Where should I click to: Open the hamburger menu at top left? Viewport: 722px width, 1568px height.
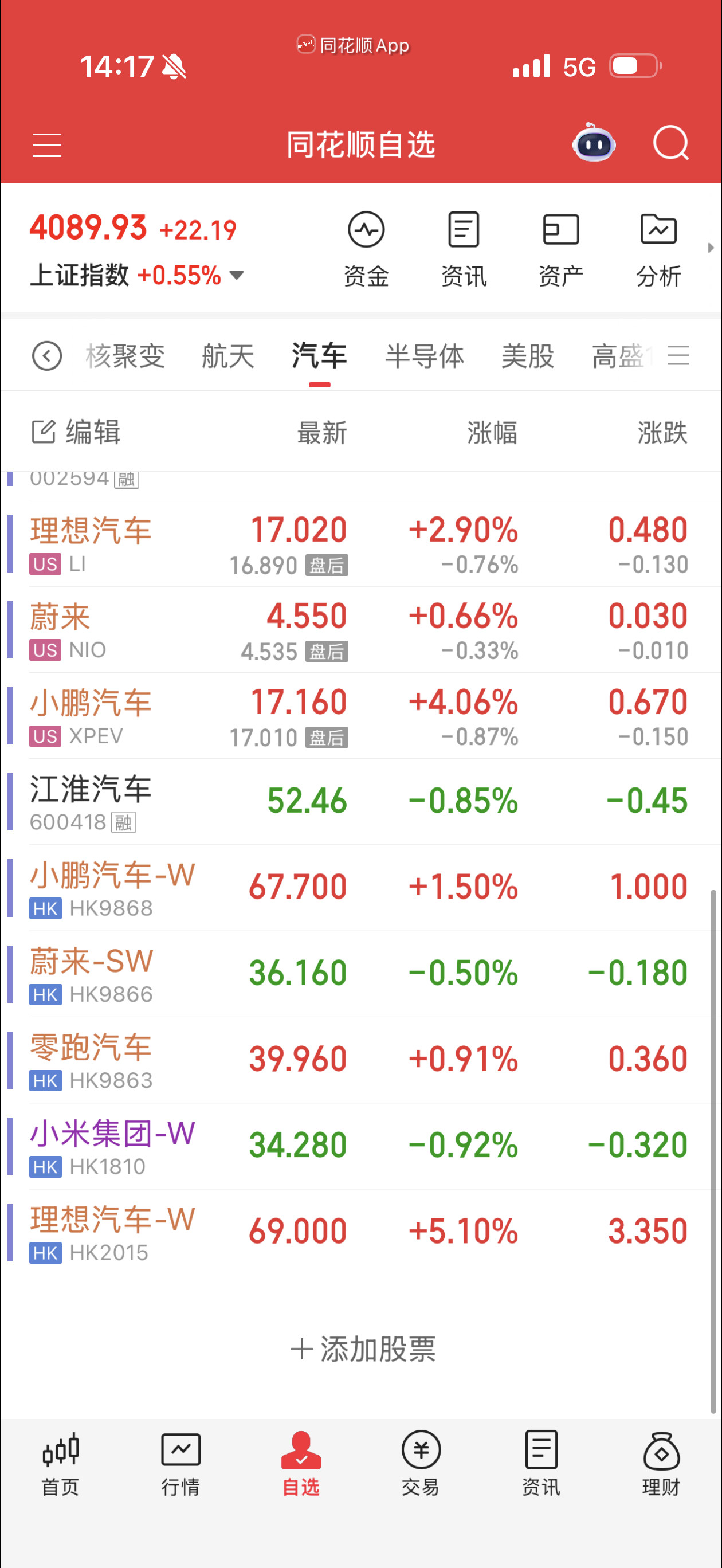tap(46, 144)
